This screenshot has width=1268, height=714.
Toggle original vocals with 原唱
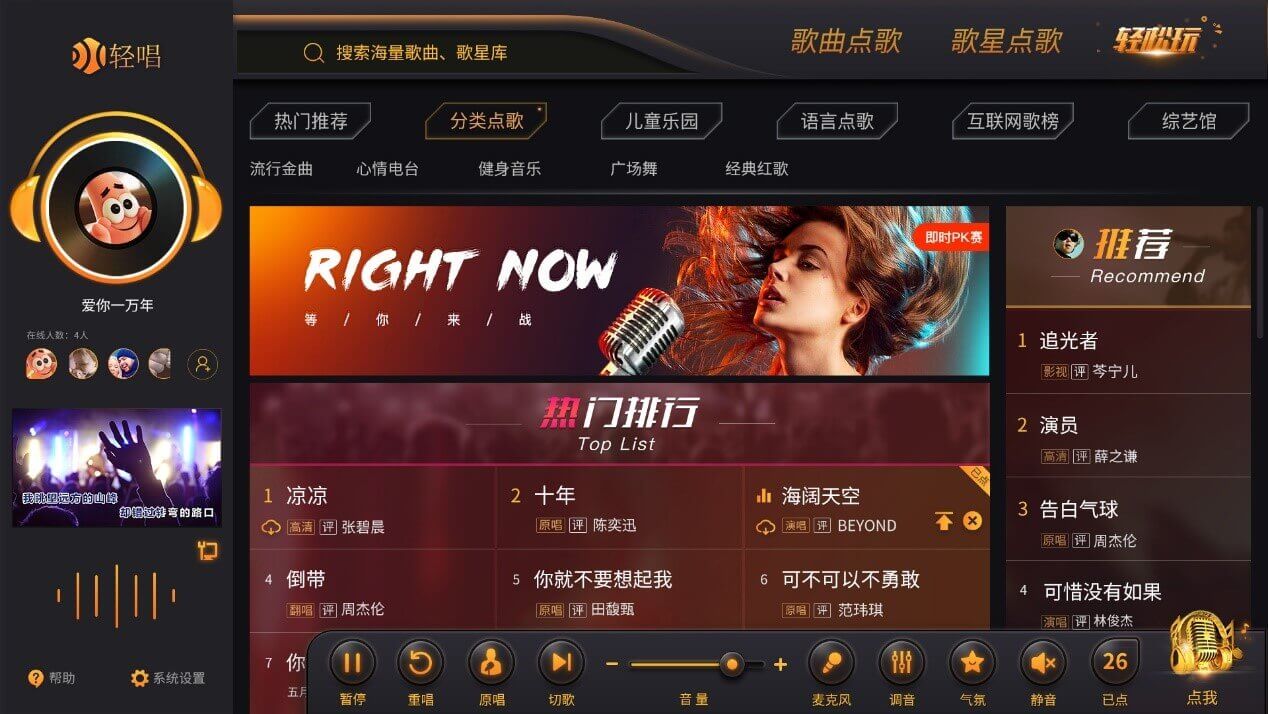click(491, 663)
